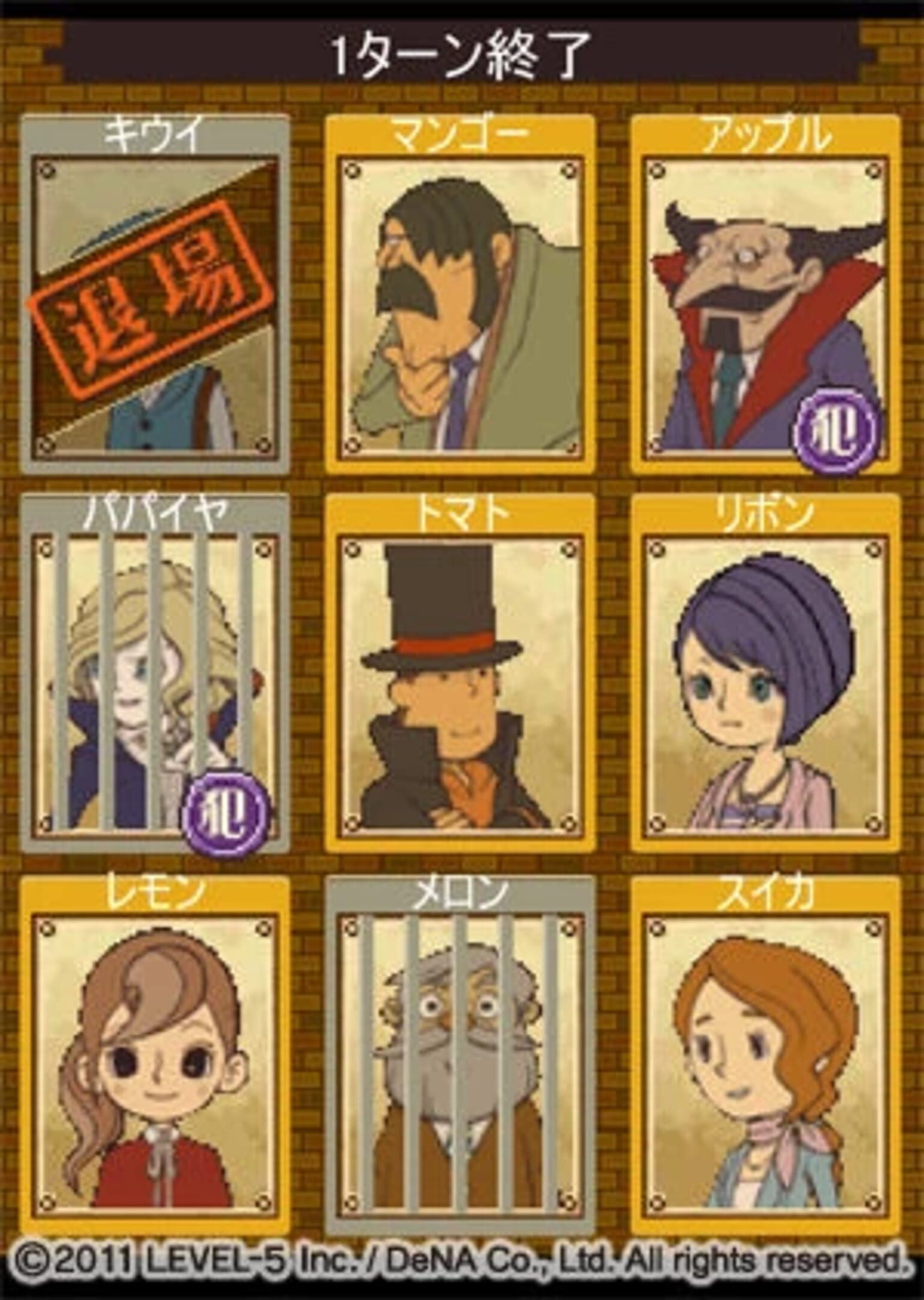Viewport: 924px width, 1300px height.
Task: Open the スイカ player card
Action: 765,1053
